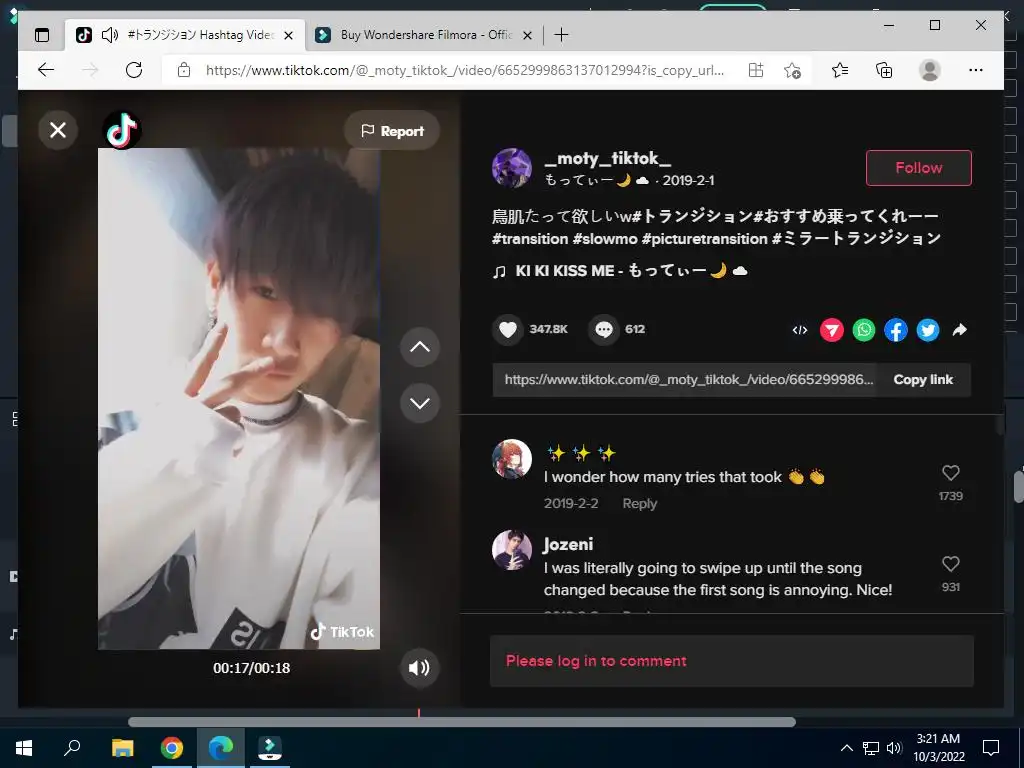
Task: Go to next video with down arrow
Action: pos(420,403)
